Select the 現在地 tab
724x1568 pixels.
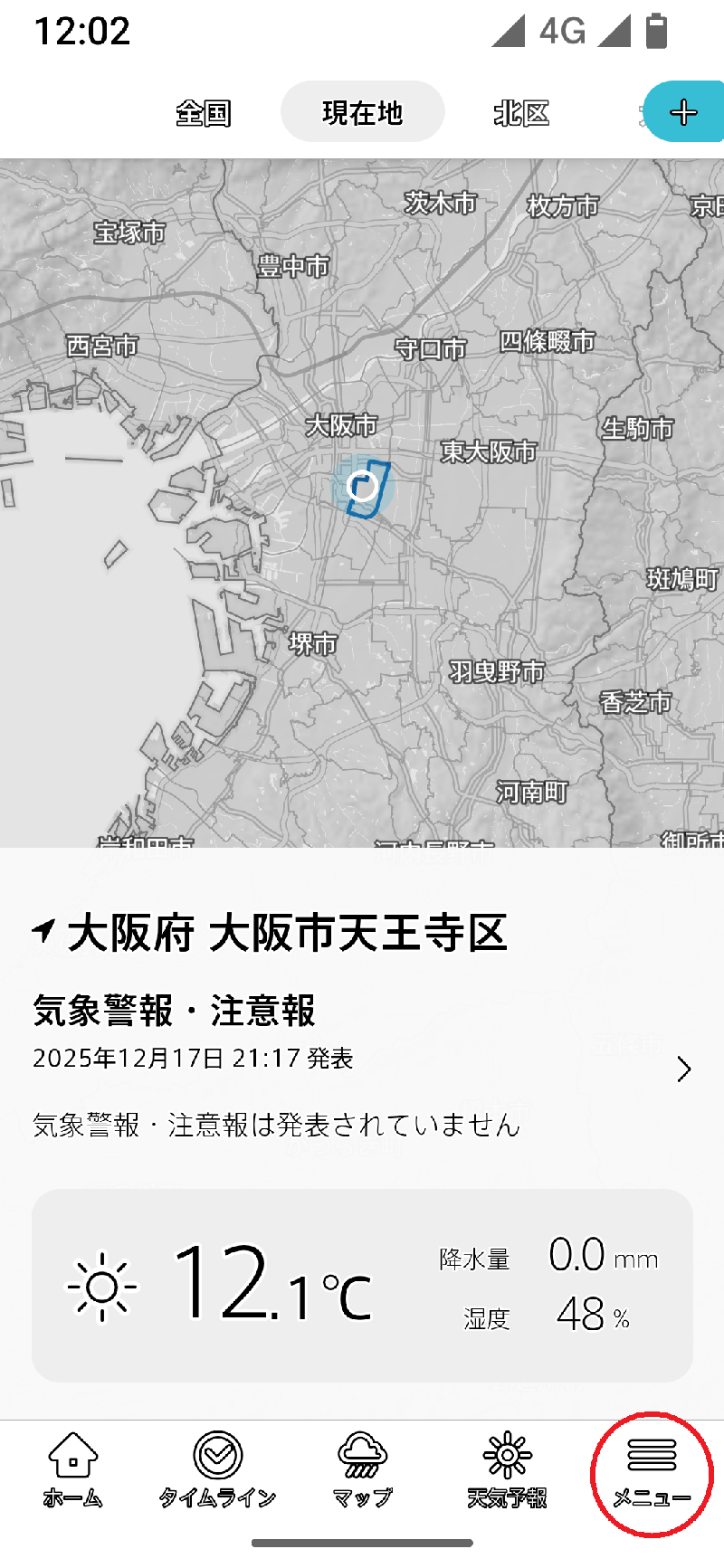[x=362, y=112]
